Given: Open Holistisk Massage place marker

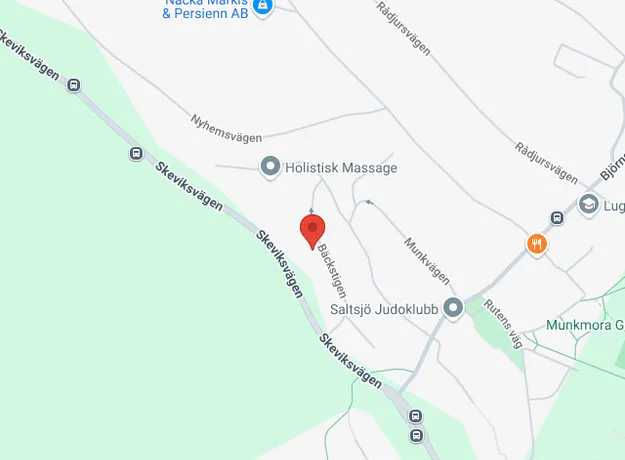Looking at the screenshot, I should pos(269,167).
